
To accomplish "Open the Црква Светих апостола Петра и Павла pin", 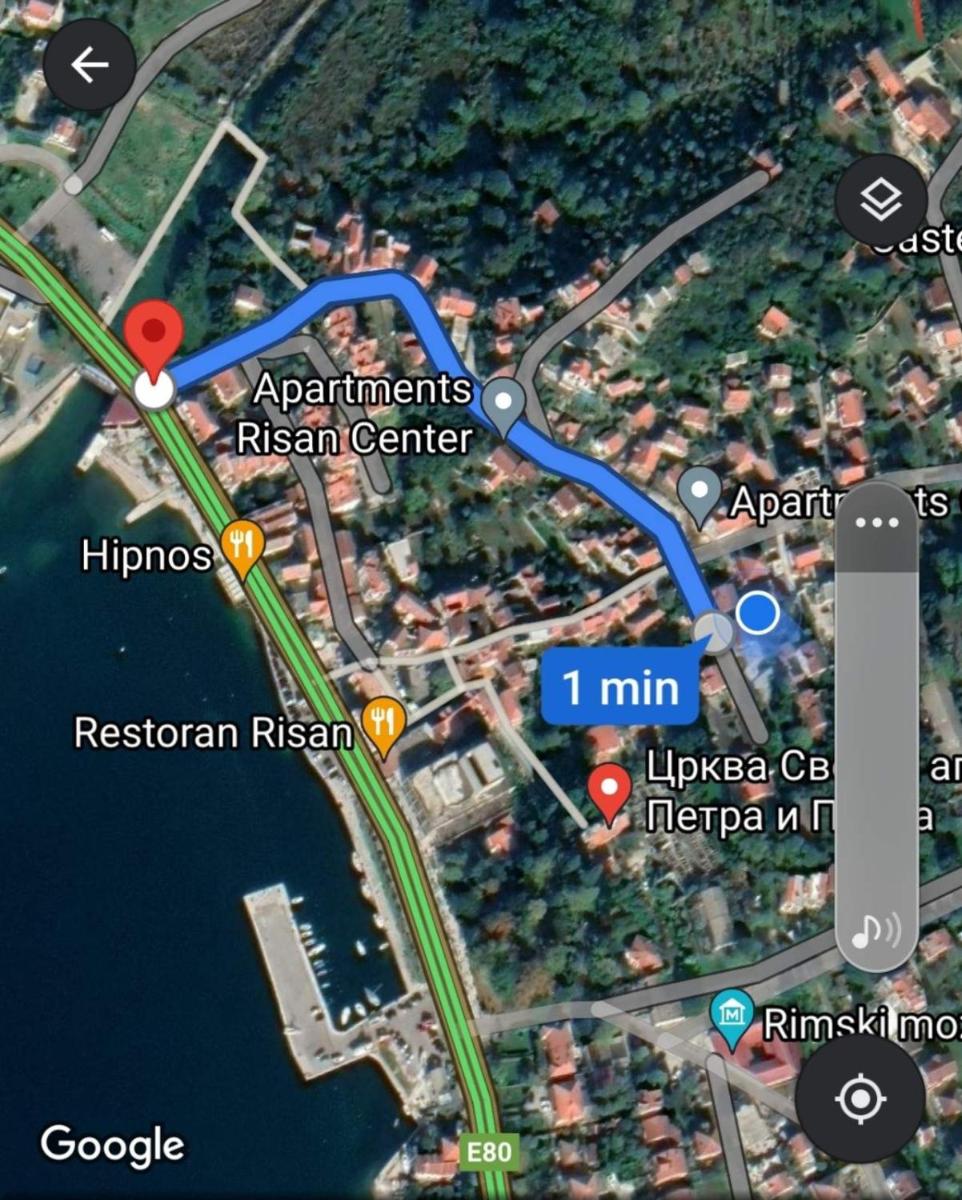I will tap(607, 789).
